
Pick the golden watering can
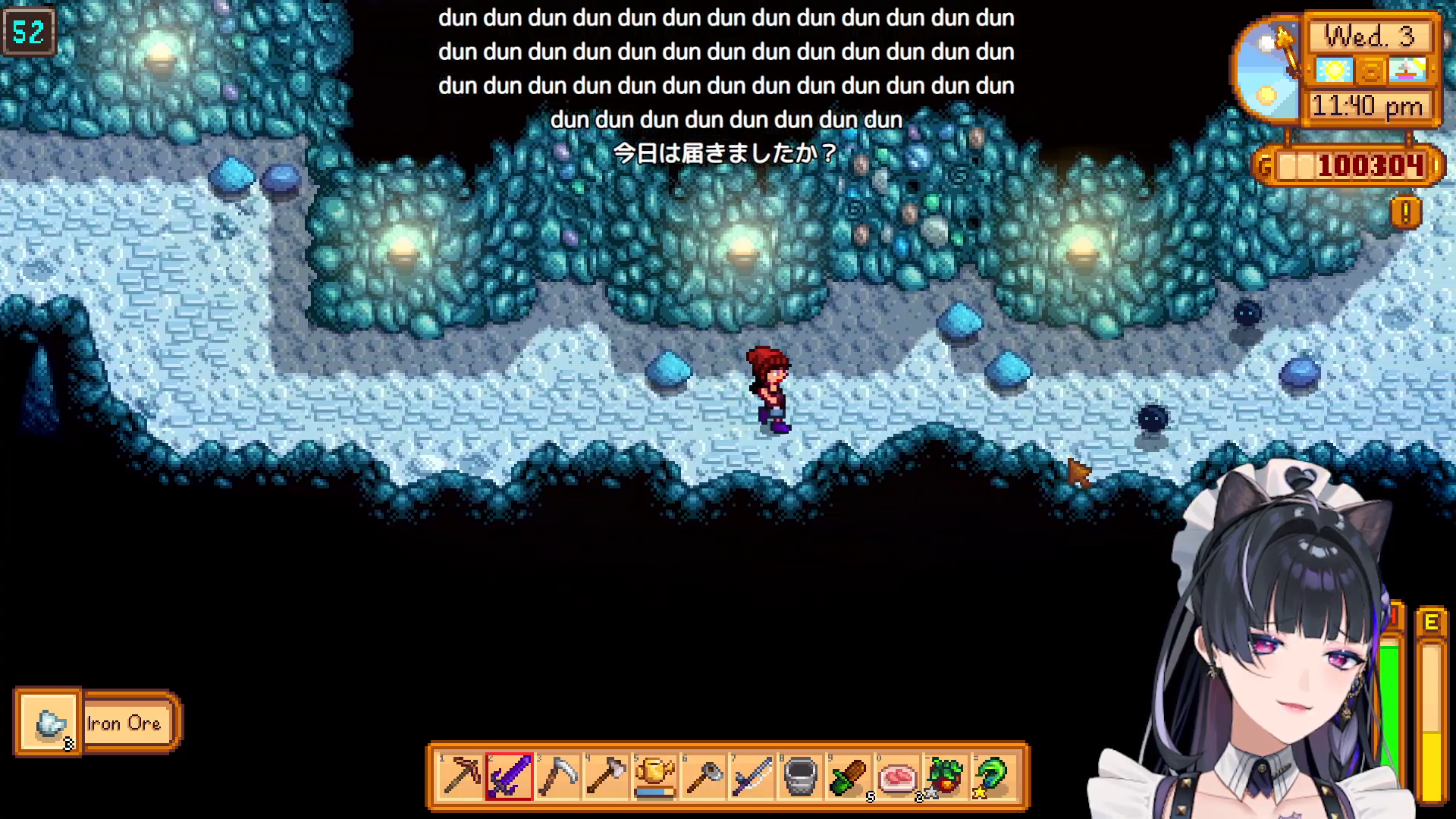click(654, 777)
